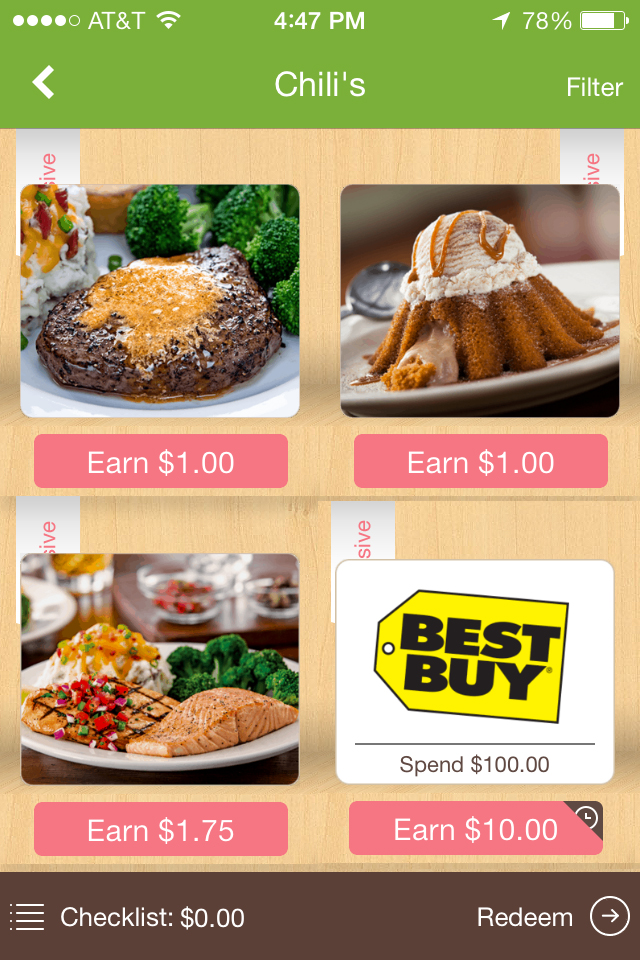Tap Redeem in the bottom bar
Image resolution: width=640 pixels, height=960 pixels.
pos(552,917)
